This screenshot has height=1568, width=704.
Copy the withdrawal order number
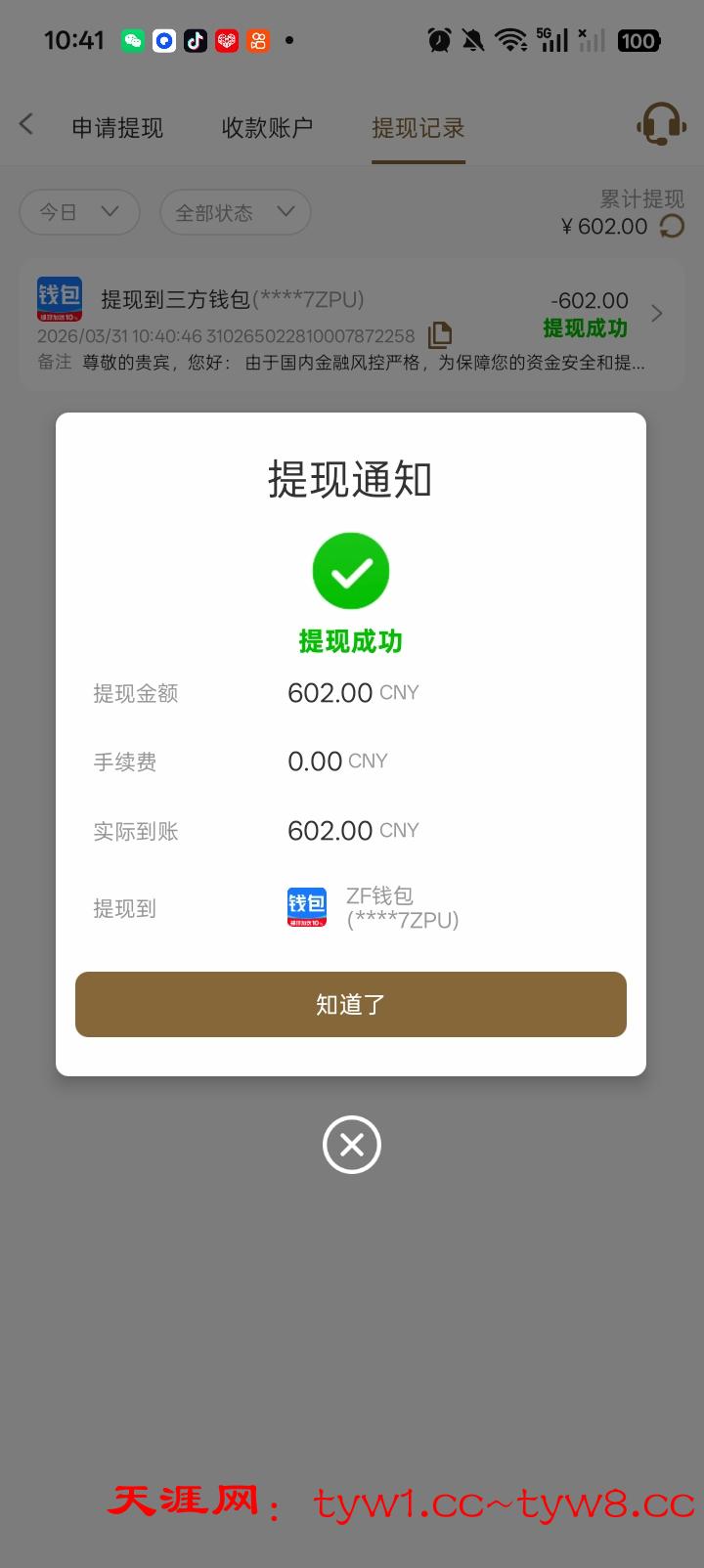(440, 334)
